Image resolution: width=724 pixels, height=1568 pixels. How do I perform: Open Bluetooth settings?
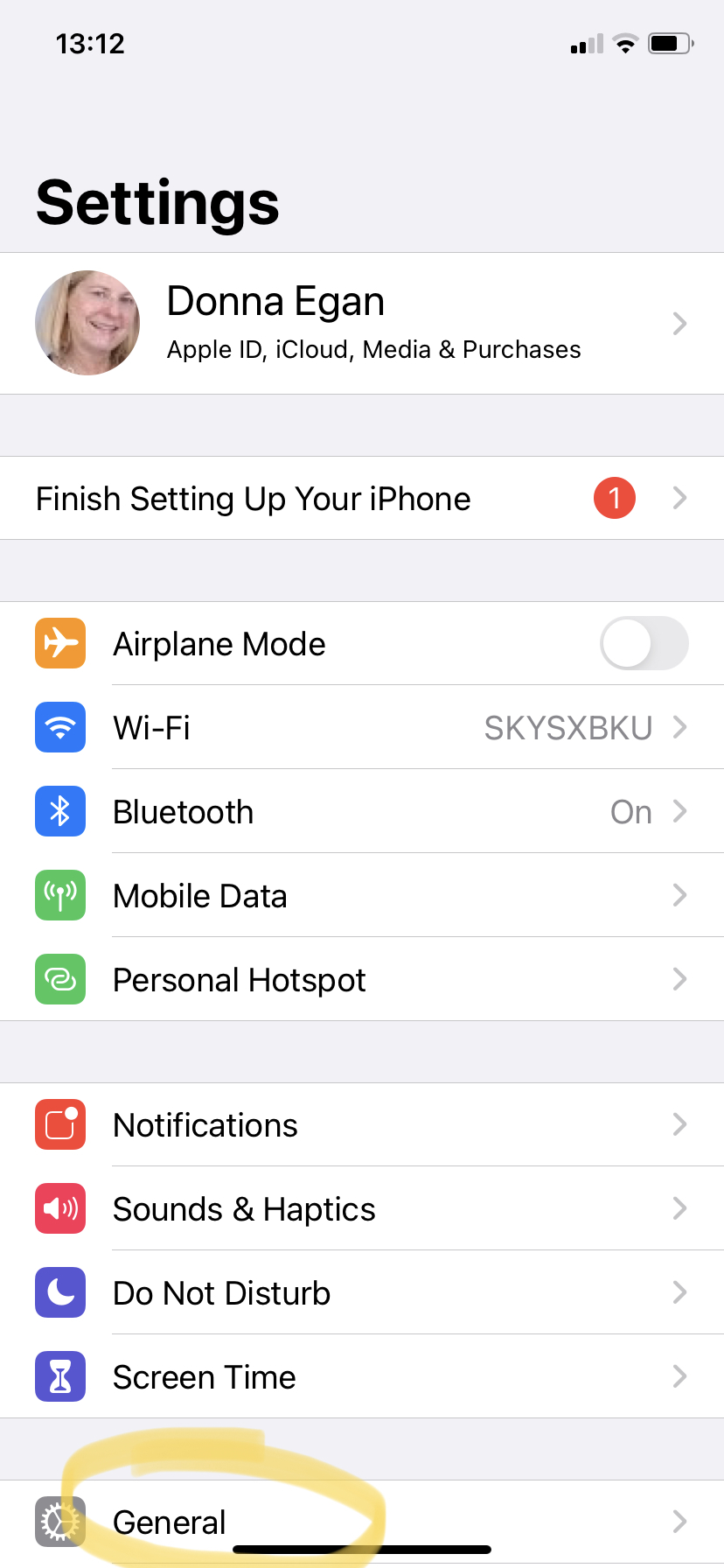pos(362,812)
